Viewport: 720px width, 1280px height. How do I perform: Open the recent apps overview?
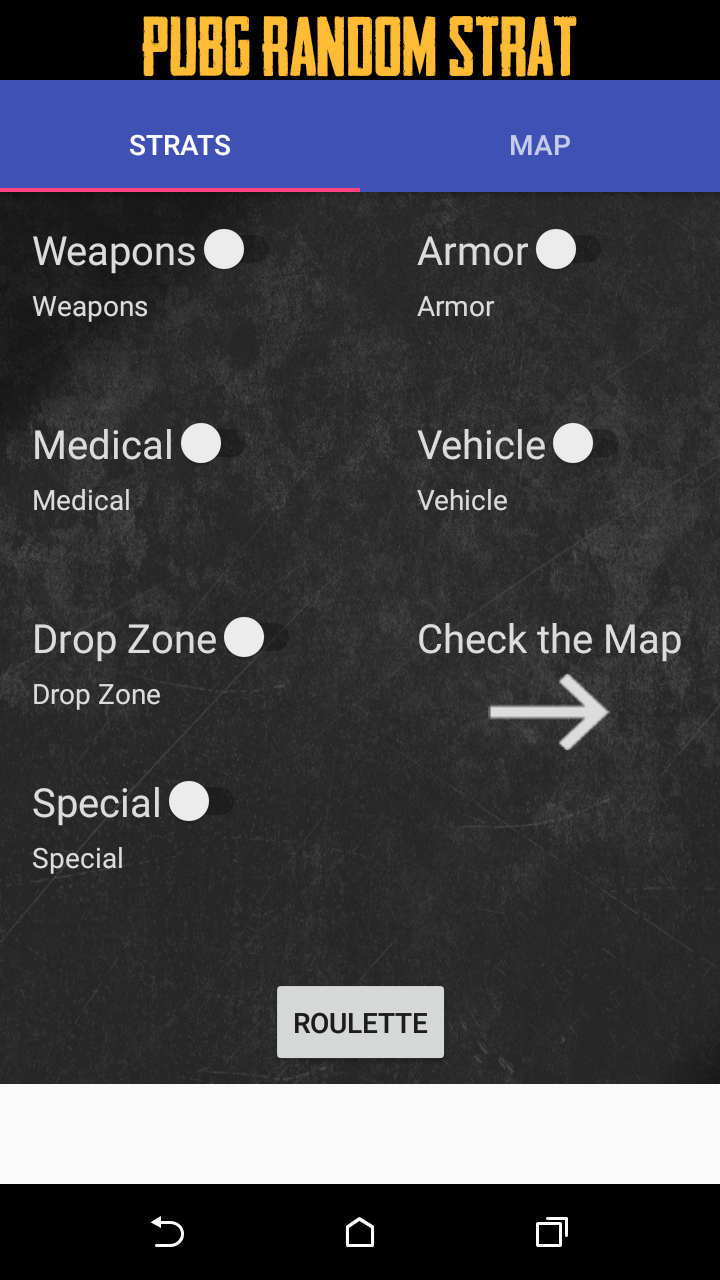pos(551,1232)
